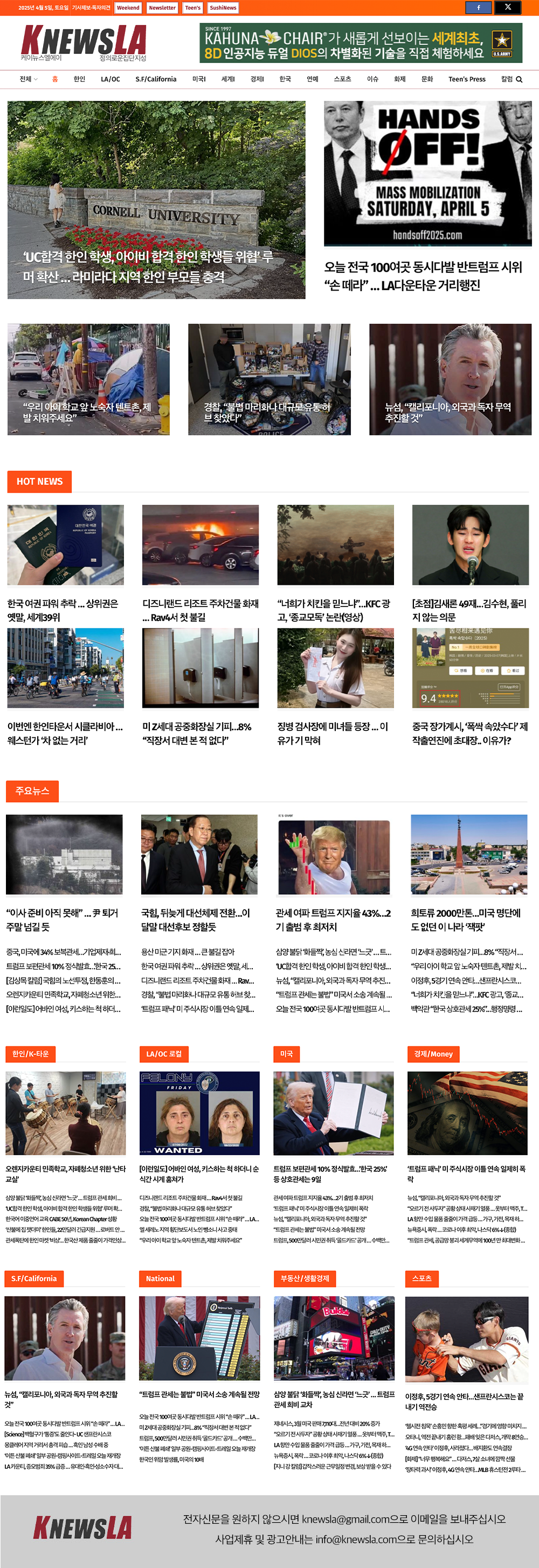Switch to the 한인 section
Screen dimensions: 539x1568
(x=79, y=79)
